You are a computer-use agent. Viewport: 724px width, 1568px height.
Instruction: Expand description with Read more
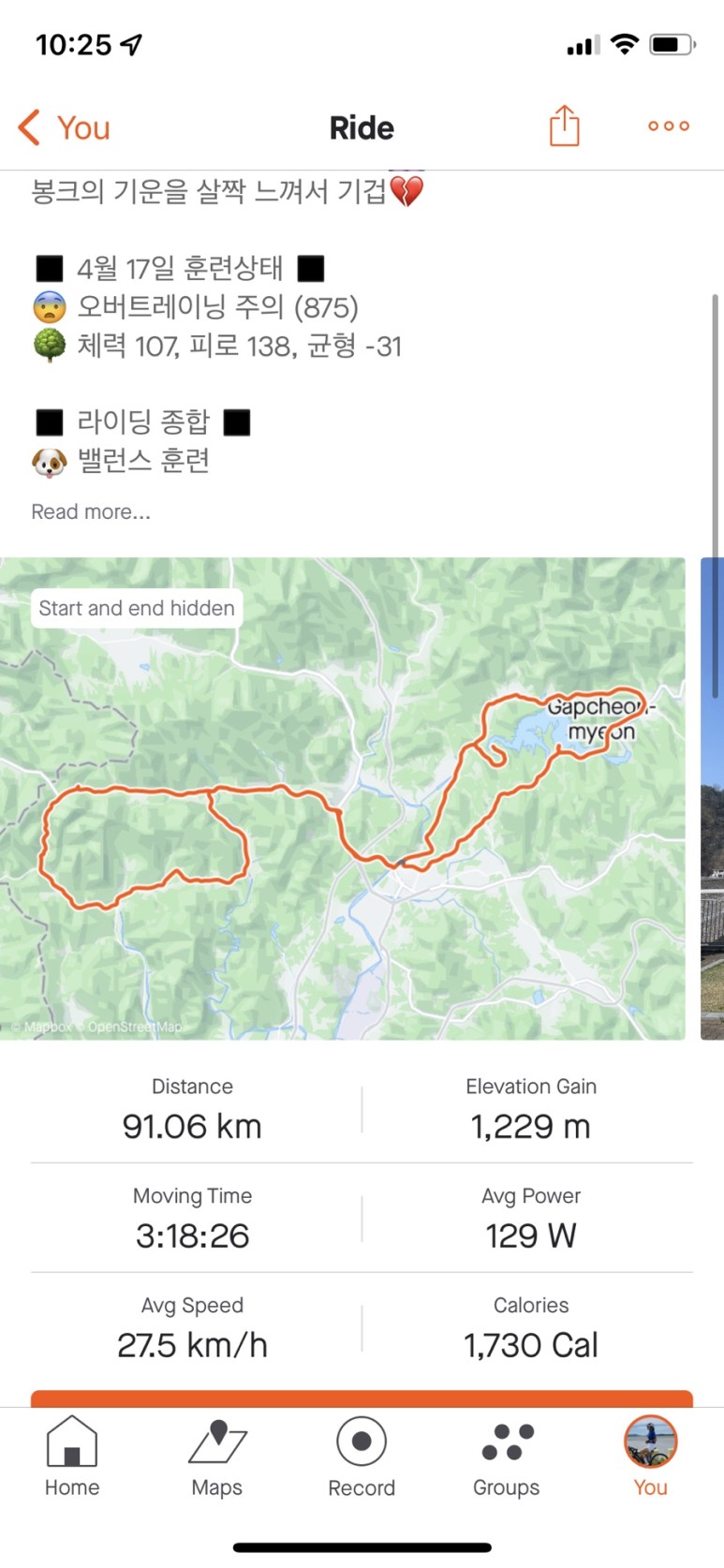pyautogui.click(x=91, y=511)
